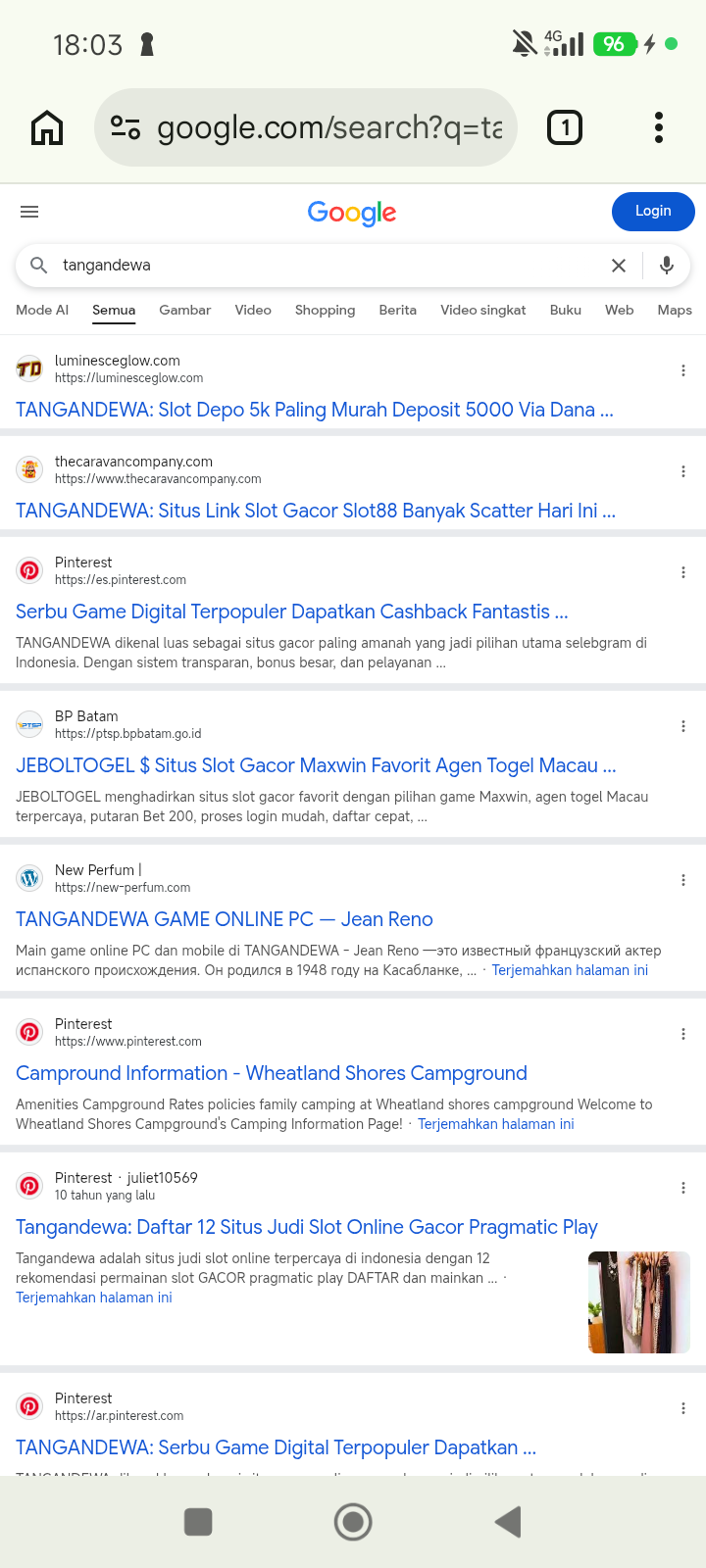The image size is (706, 1568).
Task: Tap the blue Login button
Action: point(653,212)
